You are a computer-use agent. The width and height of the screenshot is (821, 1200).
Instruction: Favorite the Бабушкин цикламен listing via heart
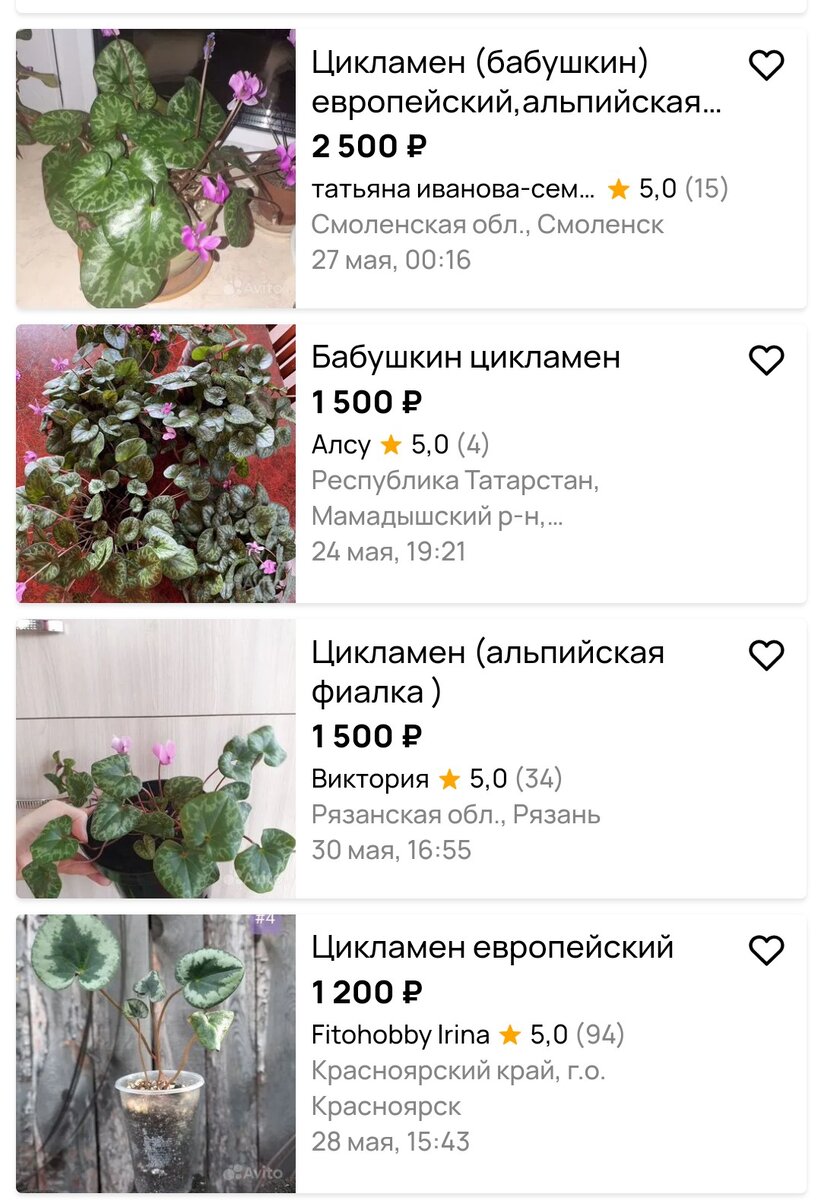(766, 360)
